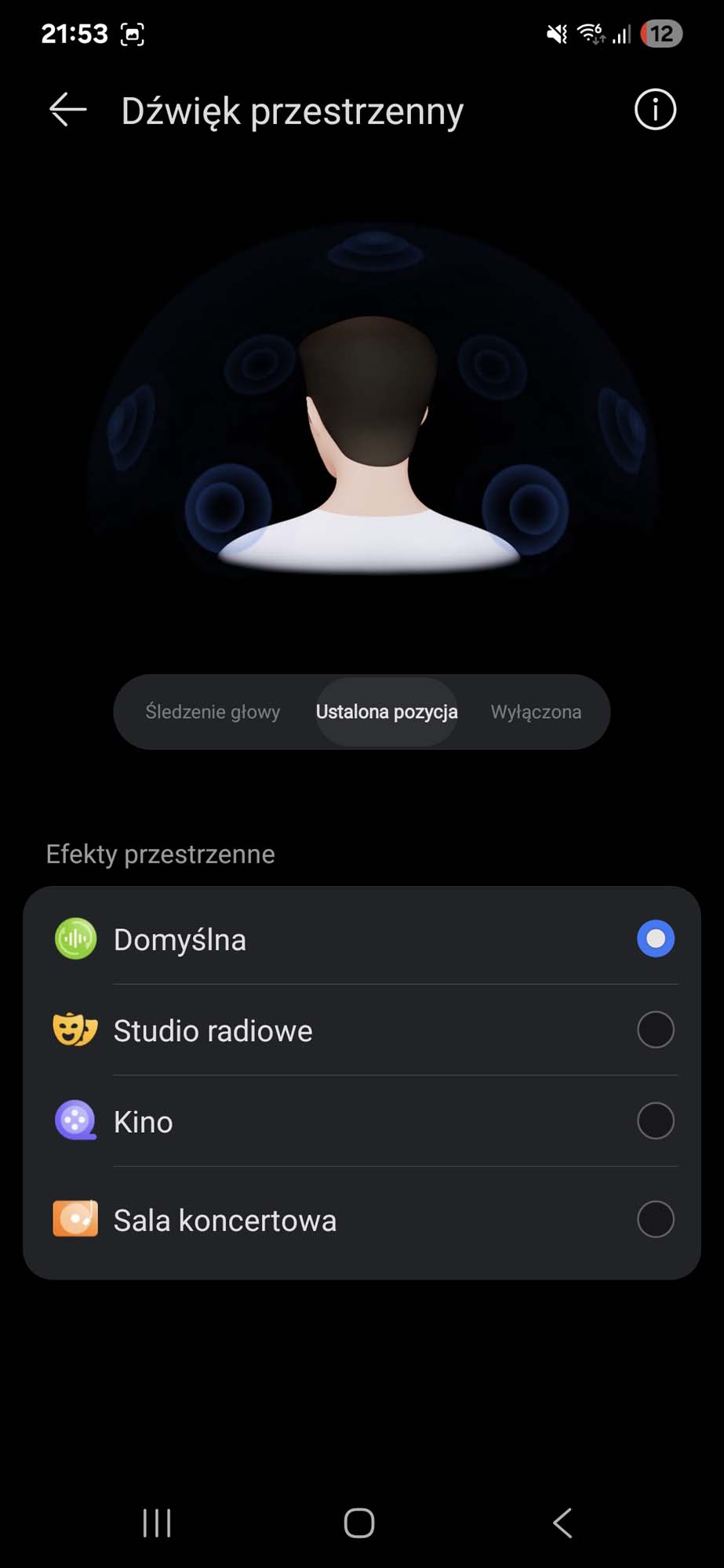Switch to Wyłączona mode
This screenshot has height=1568, width=724.
click(x=537, y=712)
